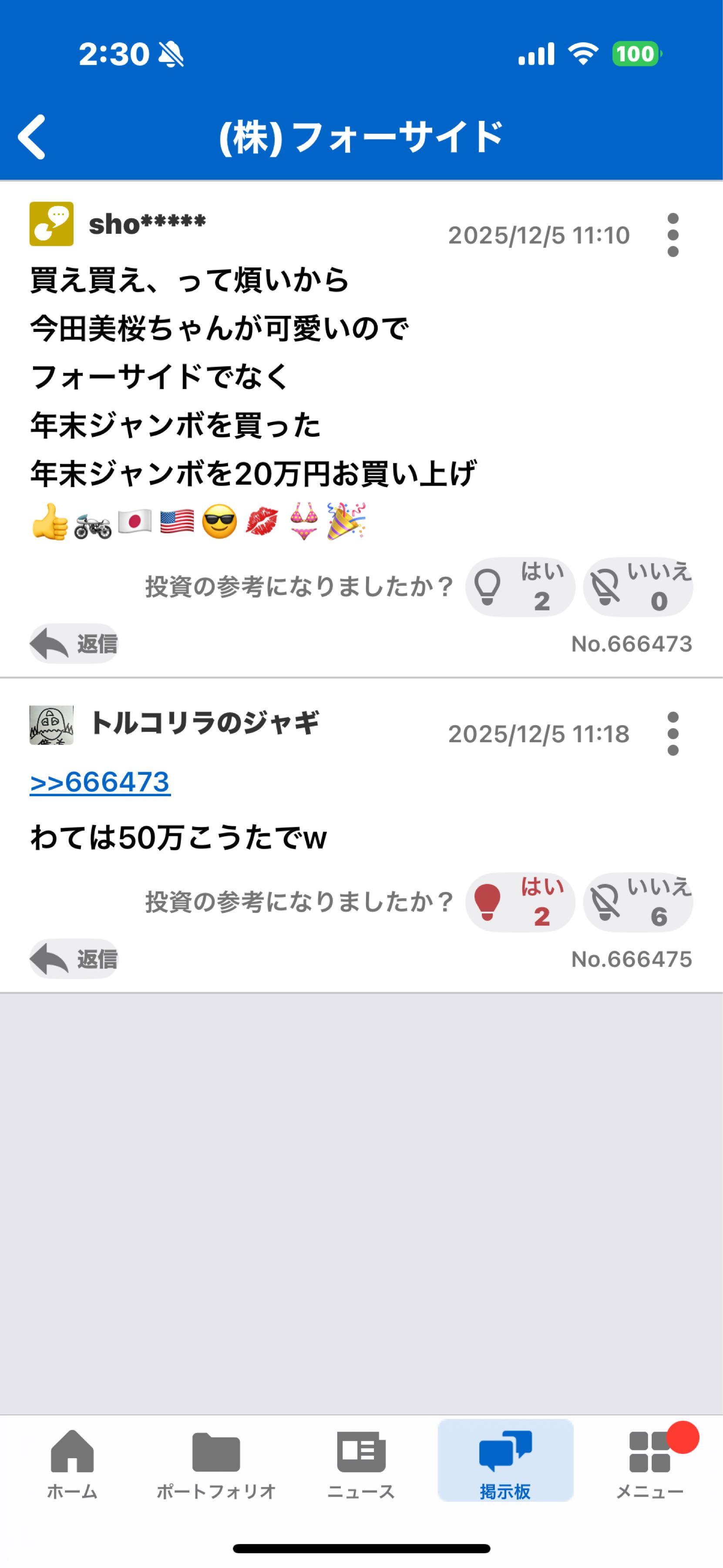Open the メニュー tab

click(649, 1463)
